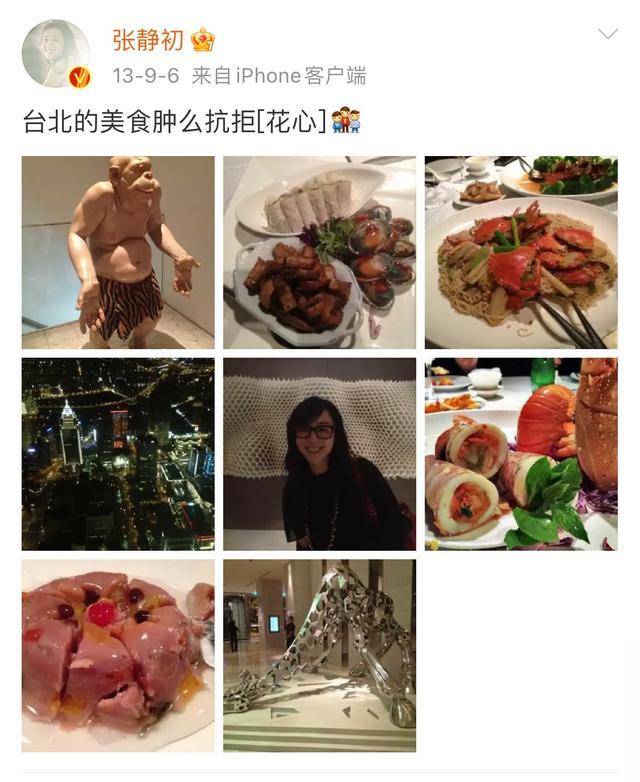Open the pink dessert with cherry photo
The image size is (640, 782).
pos(118,655)
